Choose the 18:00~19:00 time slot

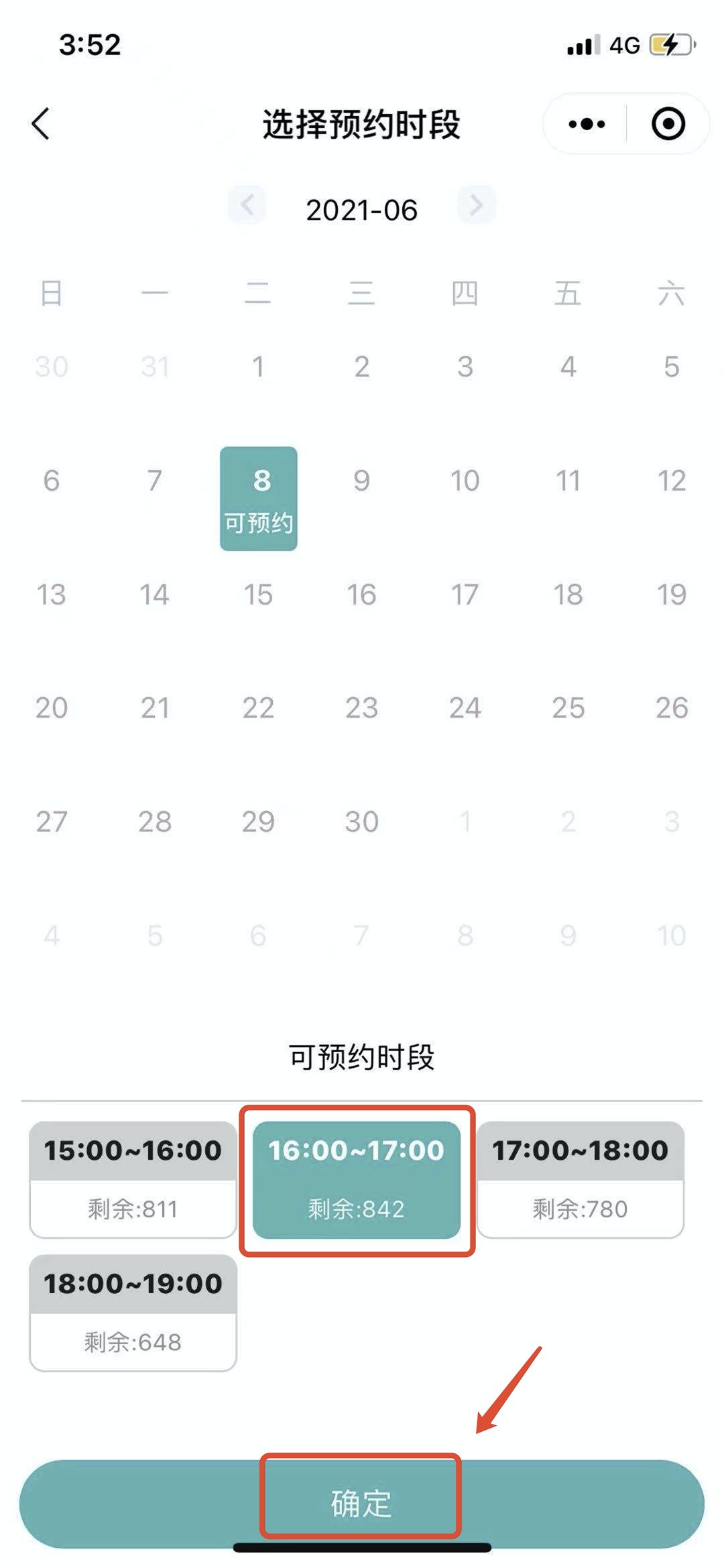(133, 1313)
